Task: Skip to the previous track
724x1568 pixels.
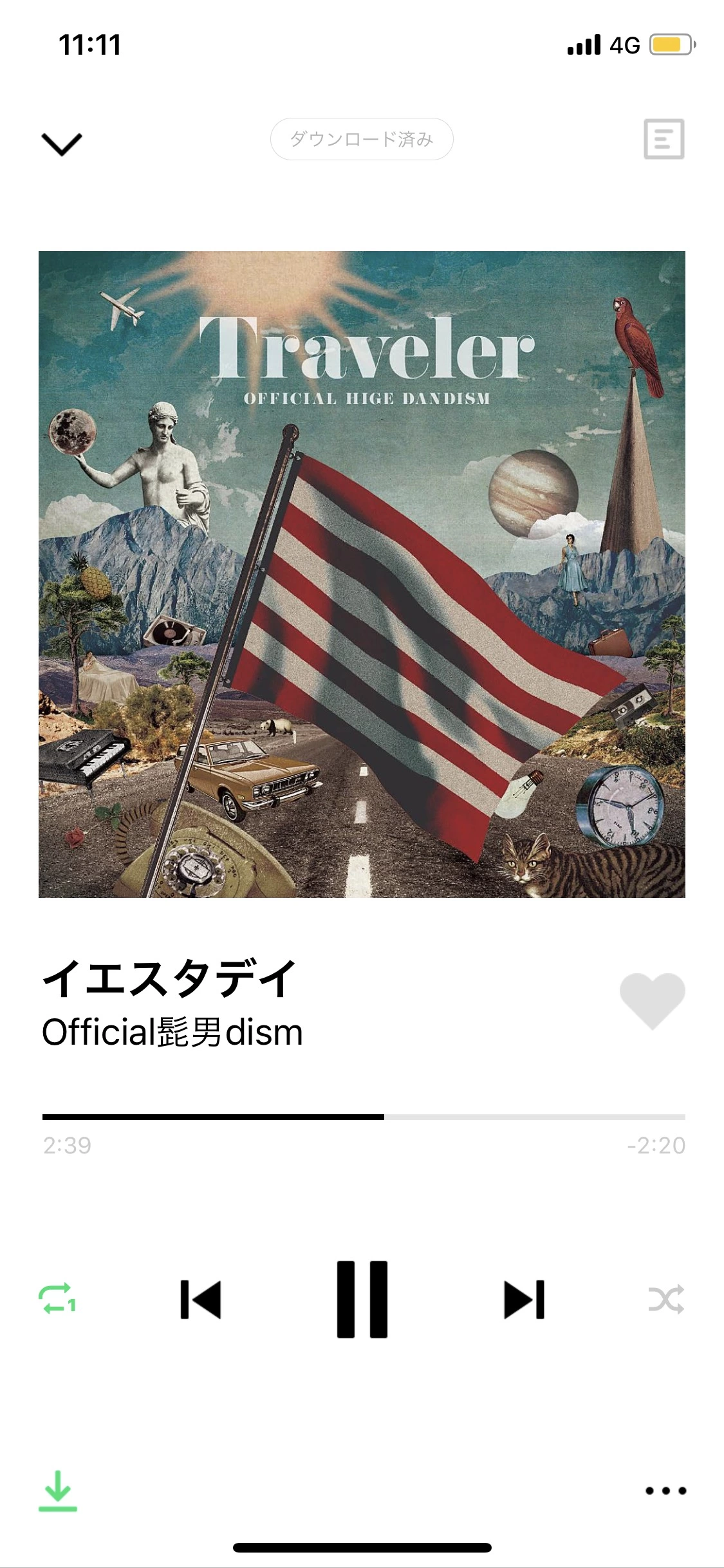Action: 201,1300
